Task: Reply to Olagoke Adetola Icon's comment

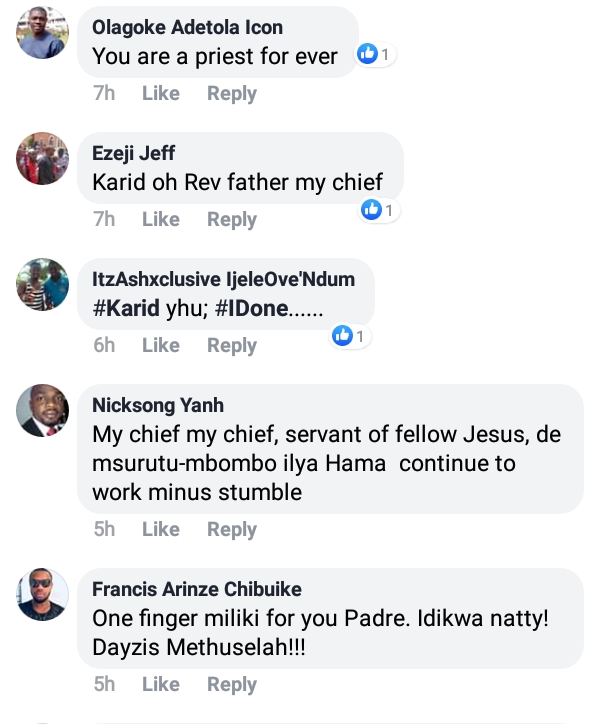Action: pos(231,93)
